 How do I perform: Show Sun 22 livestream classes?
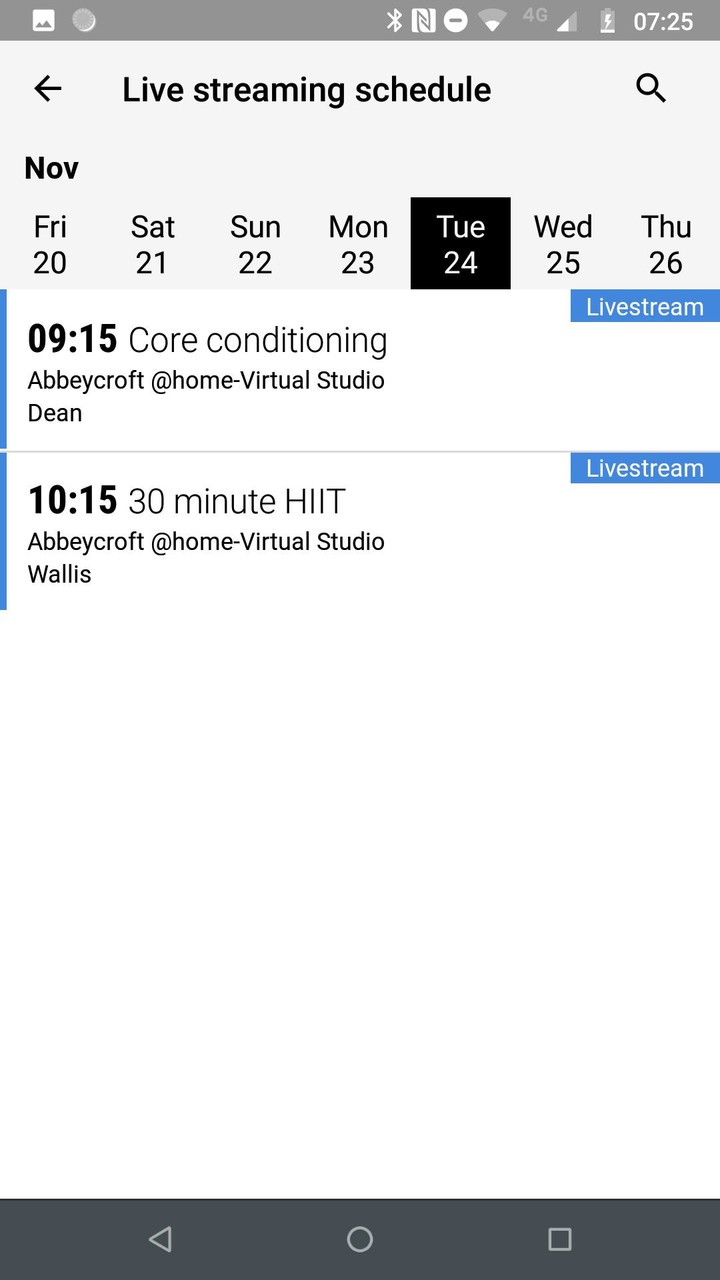pos(255,244)
